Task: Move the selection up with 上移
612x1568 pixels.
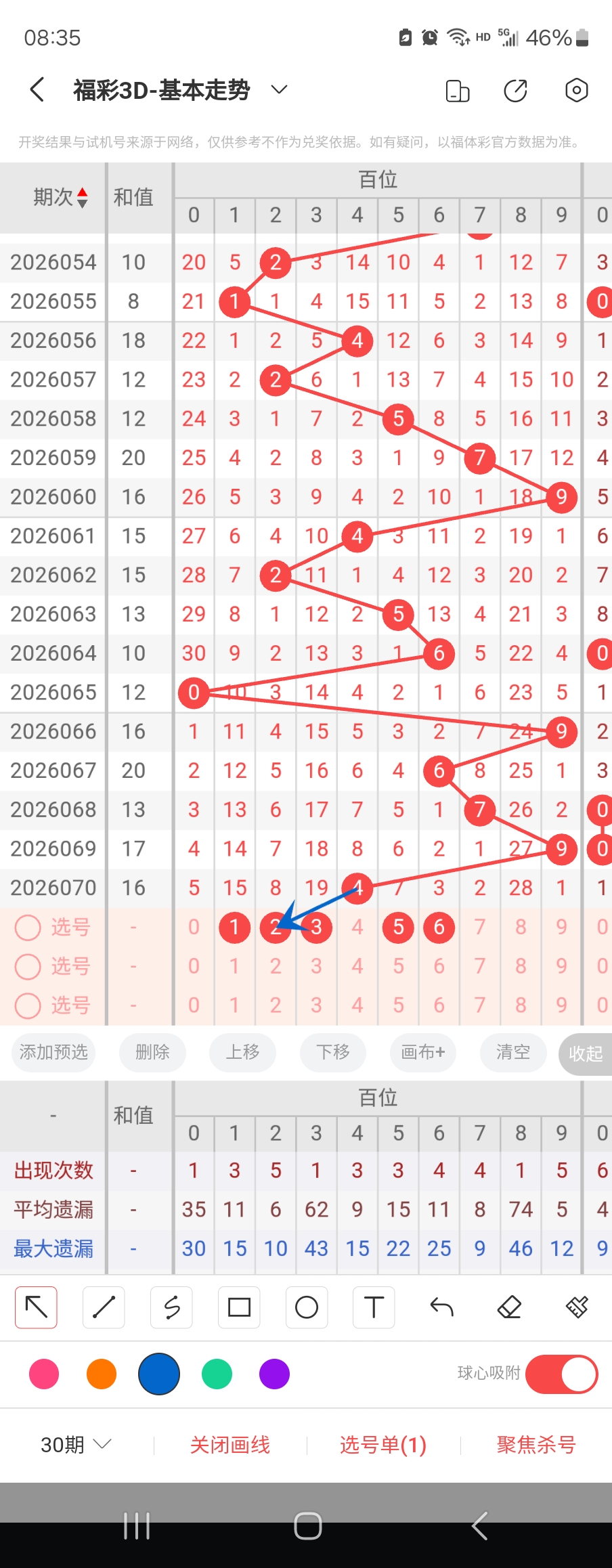Action: pos(242,1052)
